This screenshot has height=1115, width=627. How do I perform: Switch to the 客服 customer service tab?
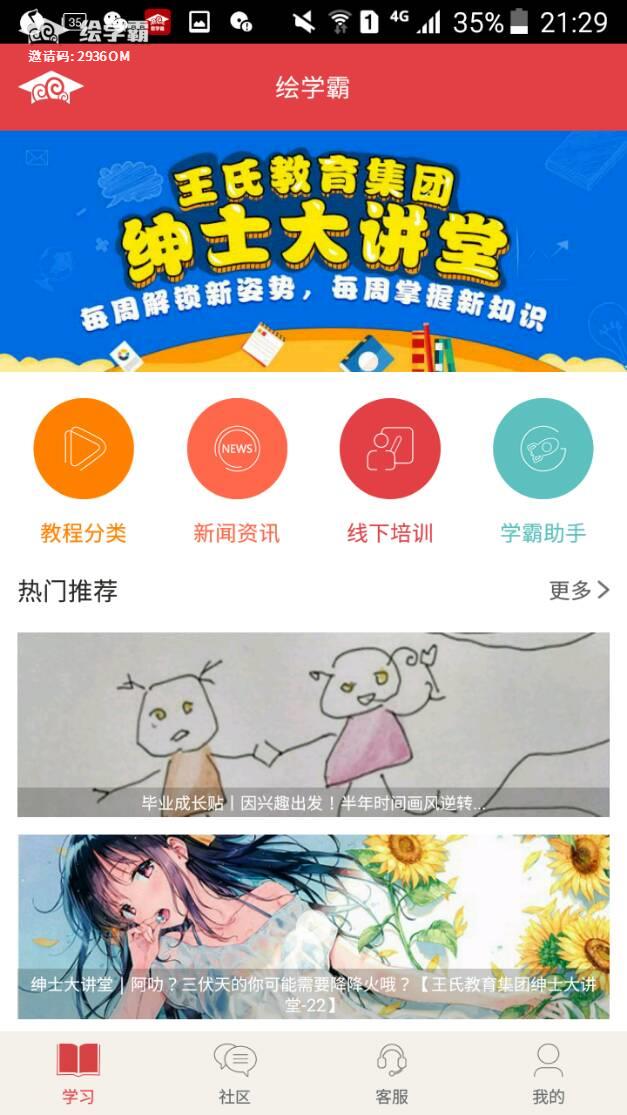pos(391,1074)
